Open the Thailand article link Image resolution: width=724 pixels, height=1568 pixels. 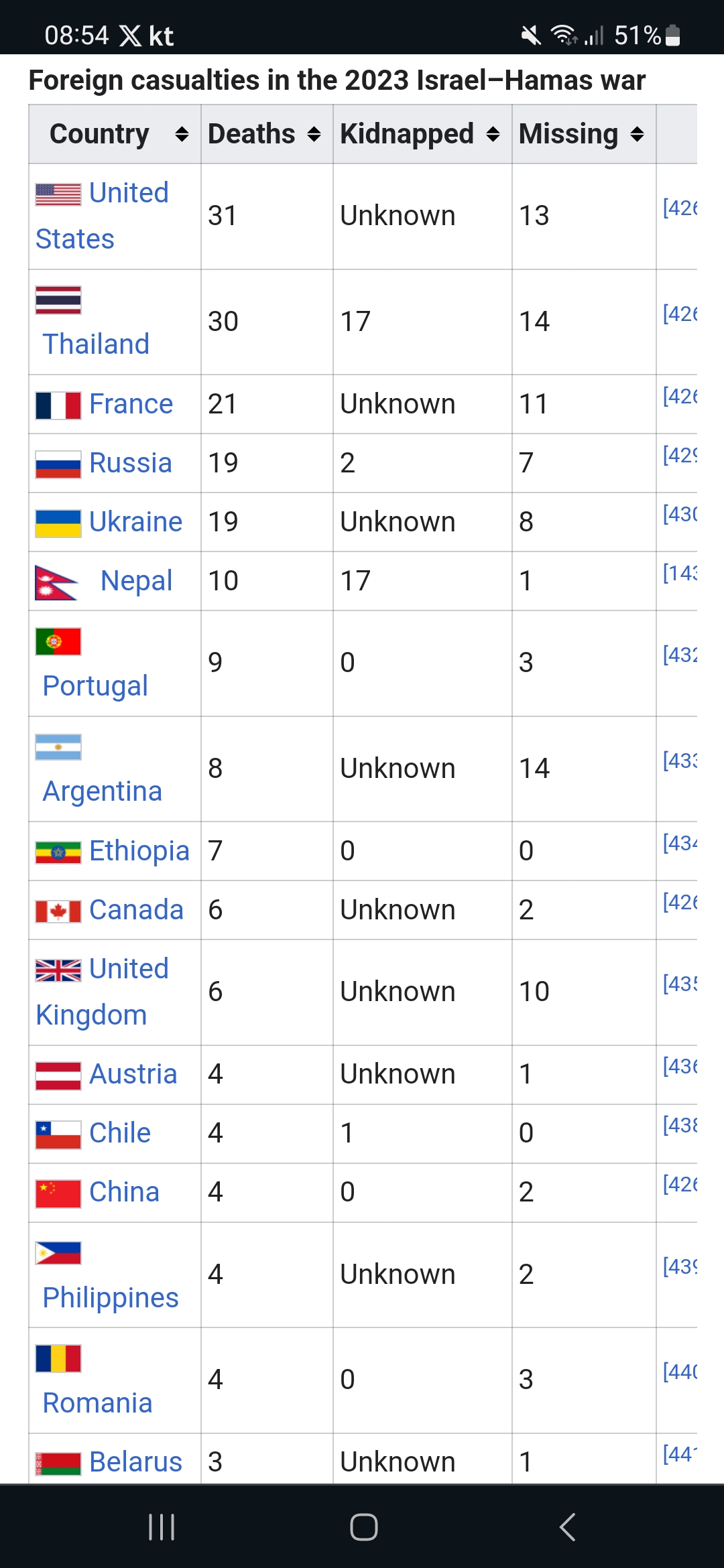96,344
